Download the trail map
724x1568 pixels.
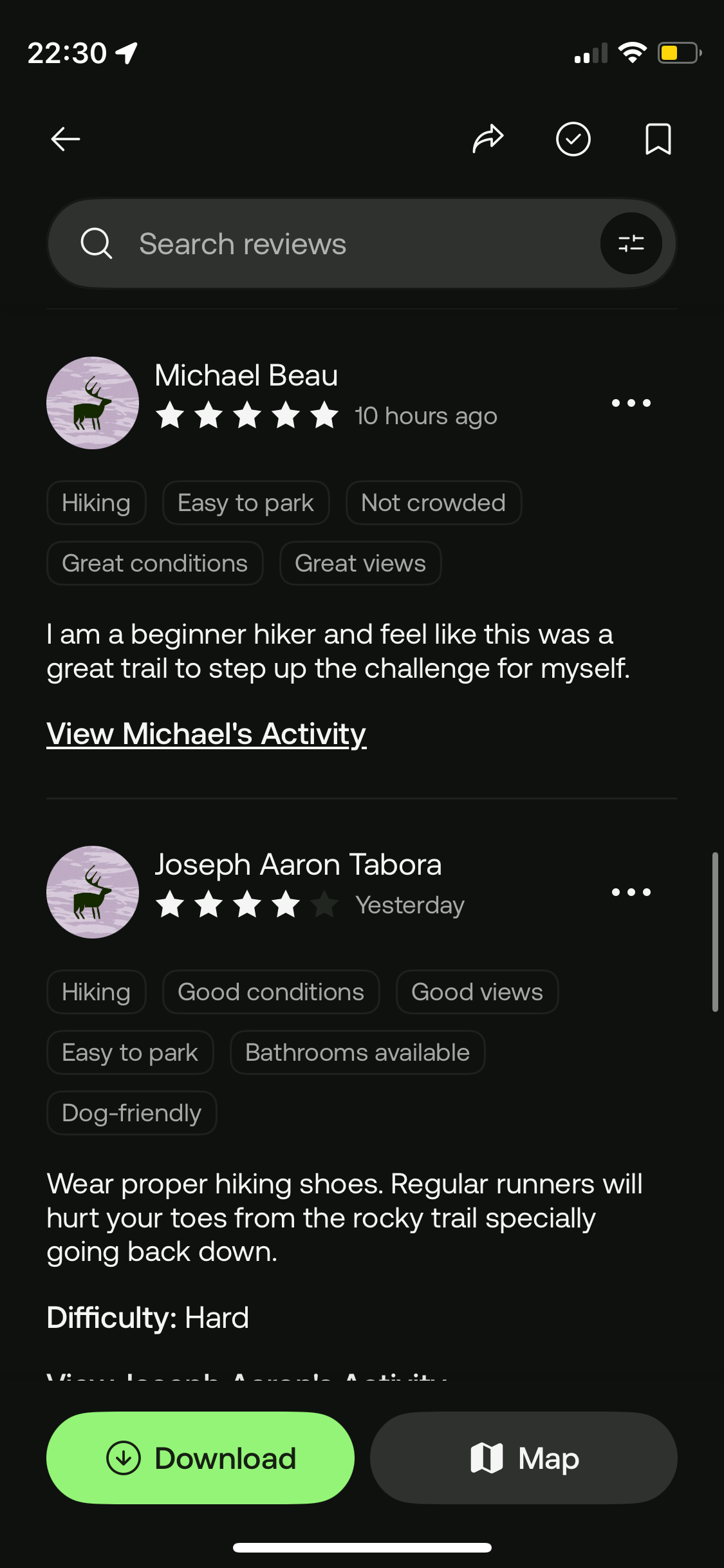pyautogui.click(x=200, y=1458)
